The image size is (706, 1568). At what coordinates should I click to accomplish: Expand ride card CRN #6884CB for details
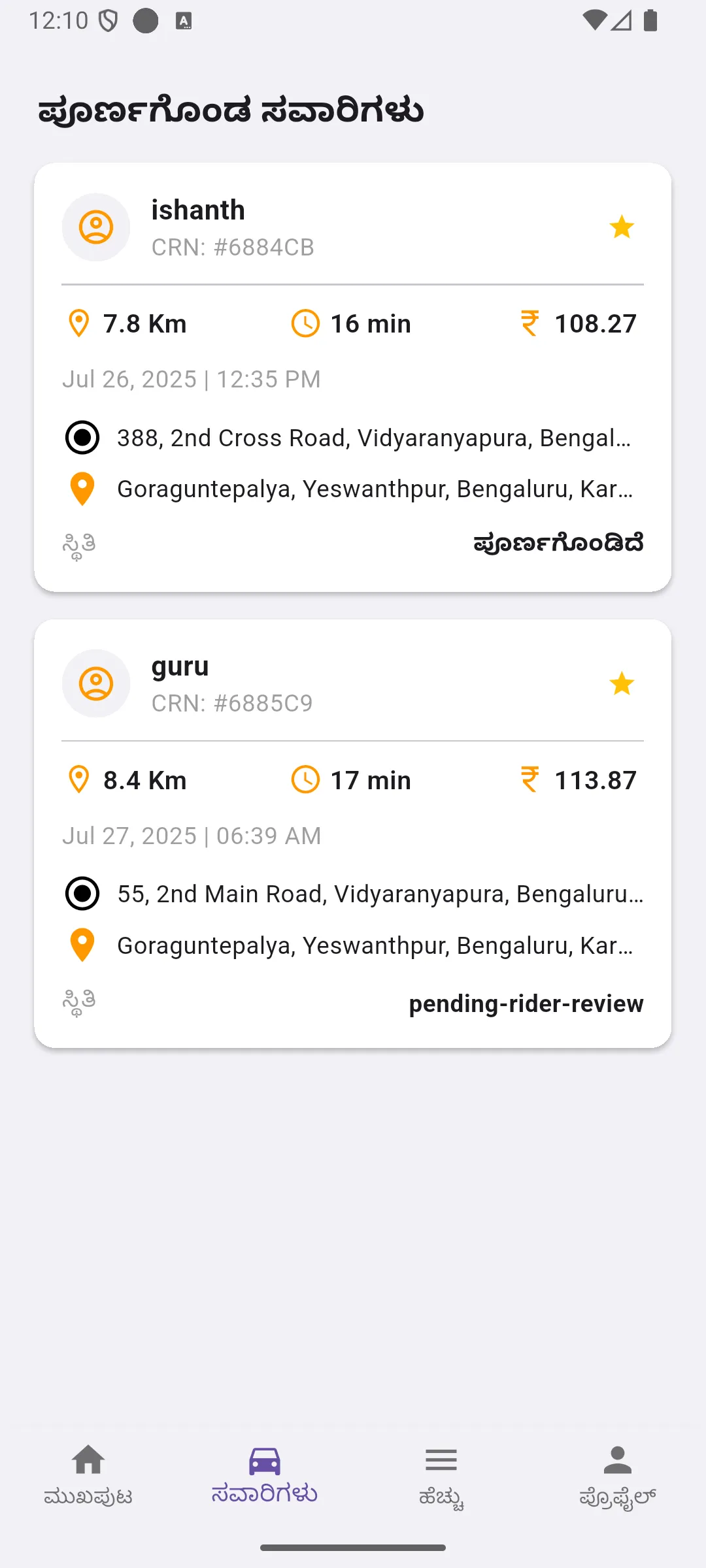coord(353,376)
